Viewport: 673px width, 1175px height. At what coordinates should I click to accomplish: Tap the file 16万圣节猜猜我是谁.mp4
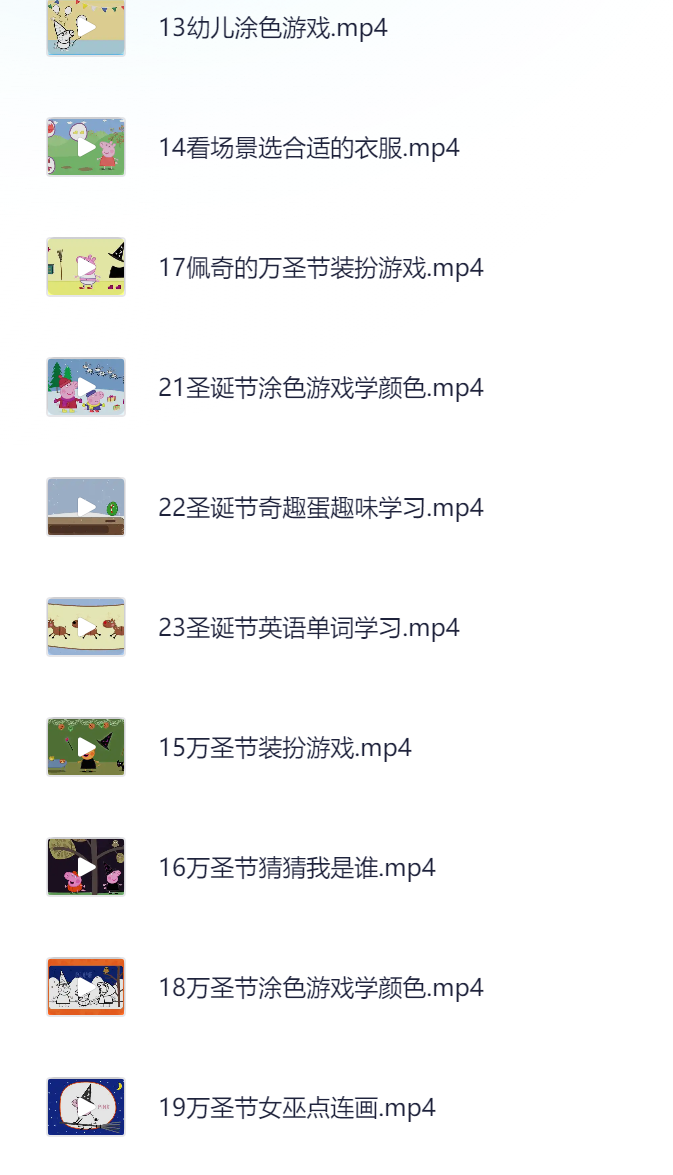296,868
